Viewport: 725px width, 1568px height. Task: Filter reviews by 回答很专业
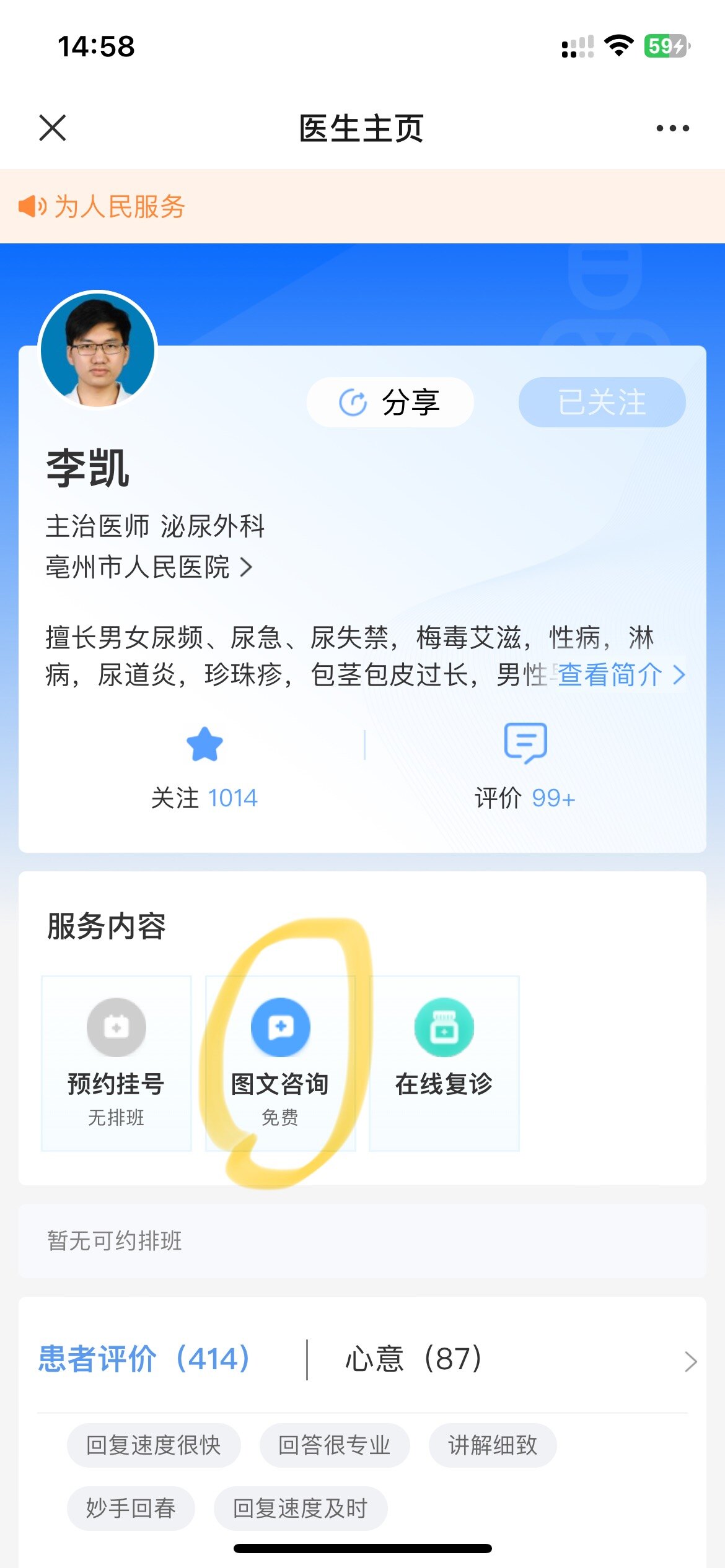[334, 1445]
